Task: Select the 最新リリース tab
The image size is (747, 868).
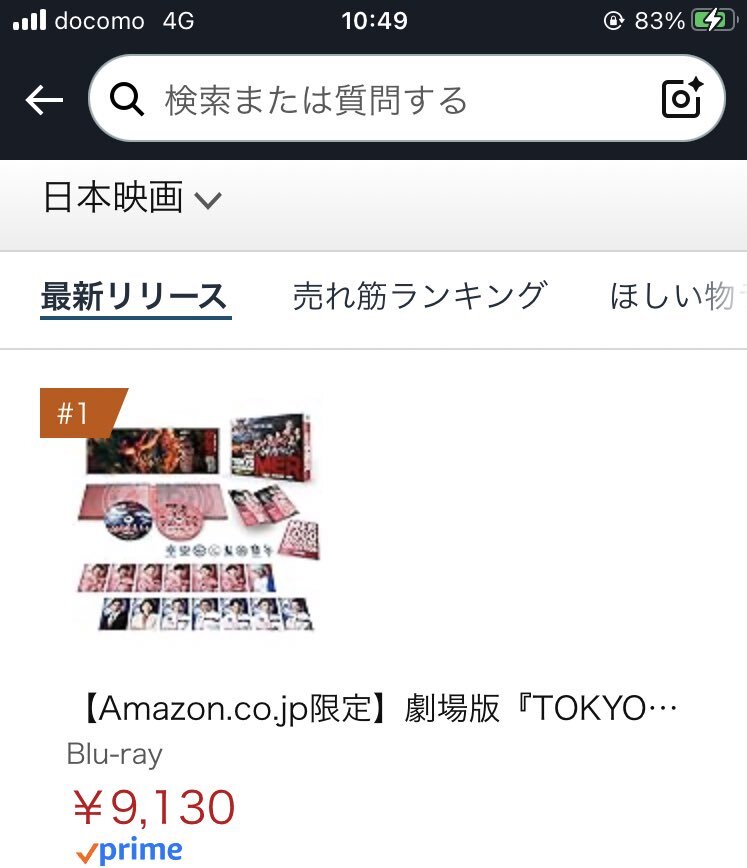Action: click(x=135, y=297)
